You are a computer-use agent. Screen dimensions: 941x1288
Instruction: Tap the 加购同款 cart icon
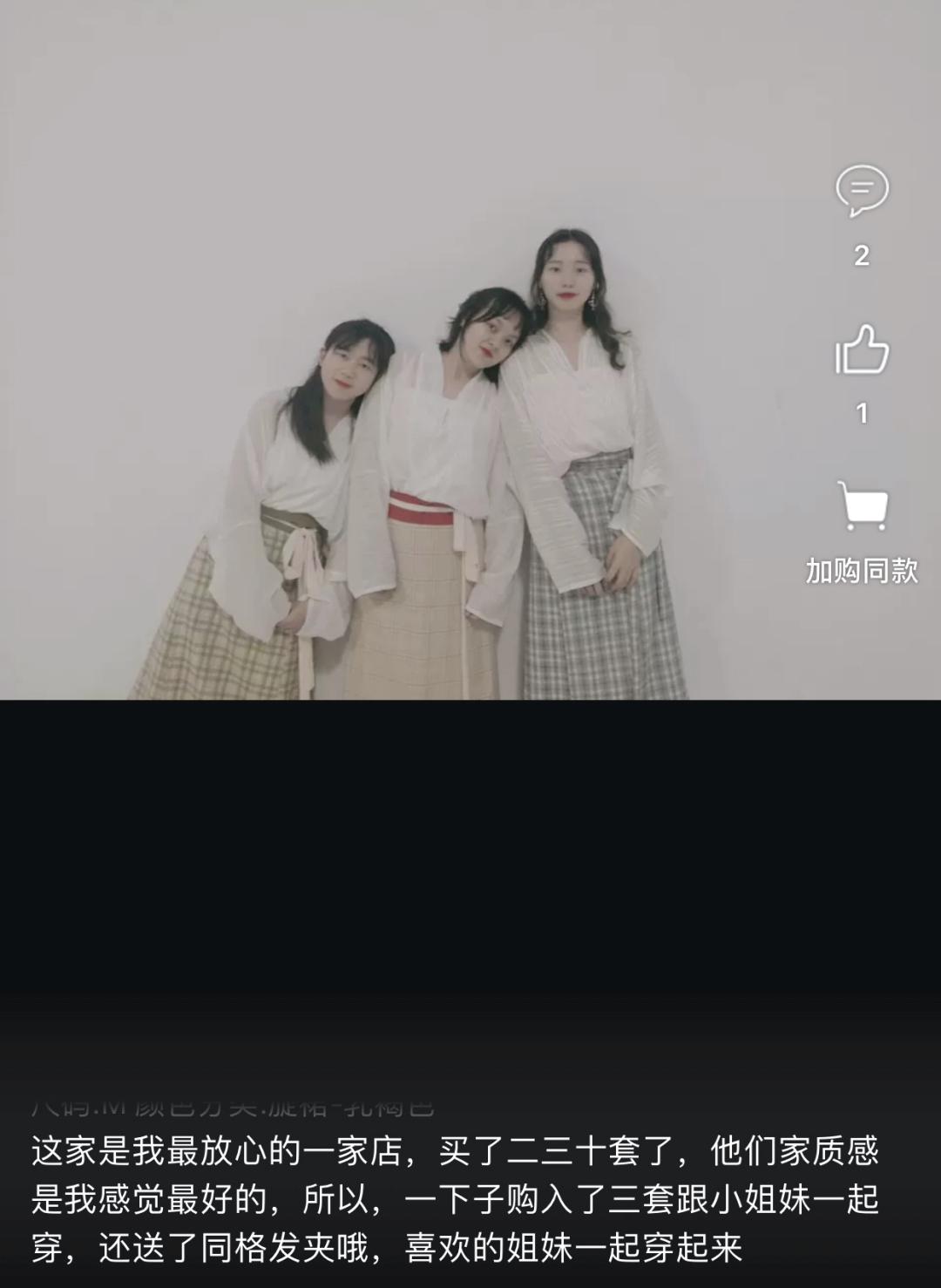862,505
